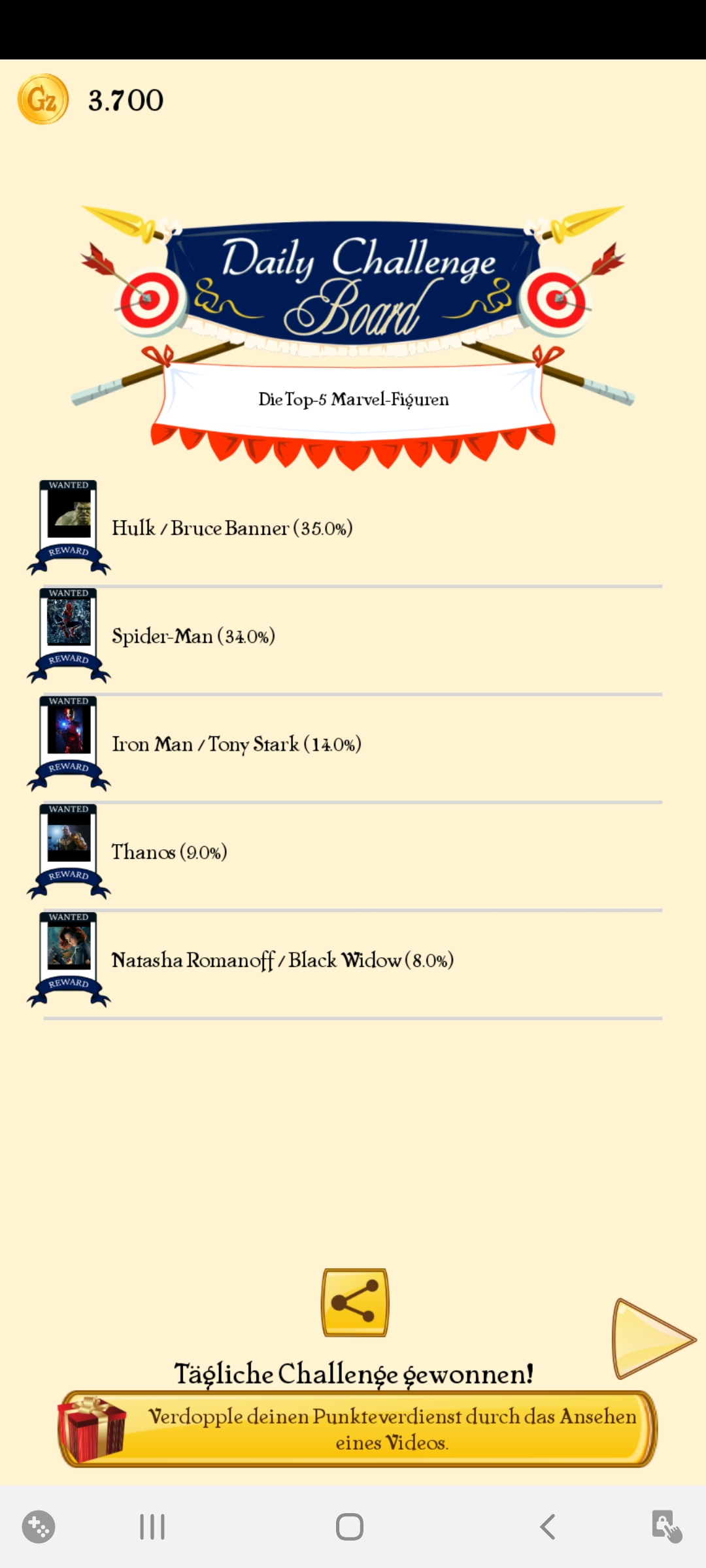Continue with the yellow play arrow
The width and height of the screenshot is (706, 1568).
(x=649, y=1338)
